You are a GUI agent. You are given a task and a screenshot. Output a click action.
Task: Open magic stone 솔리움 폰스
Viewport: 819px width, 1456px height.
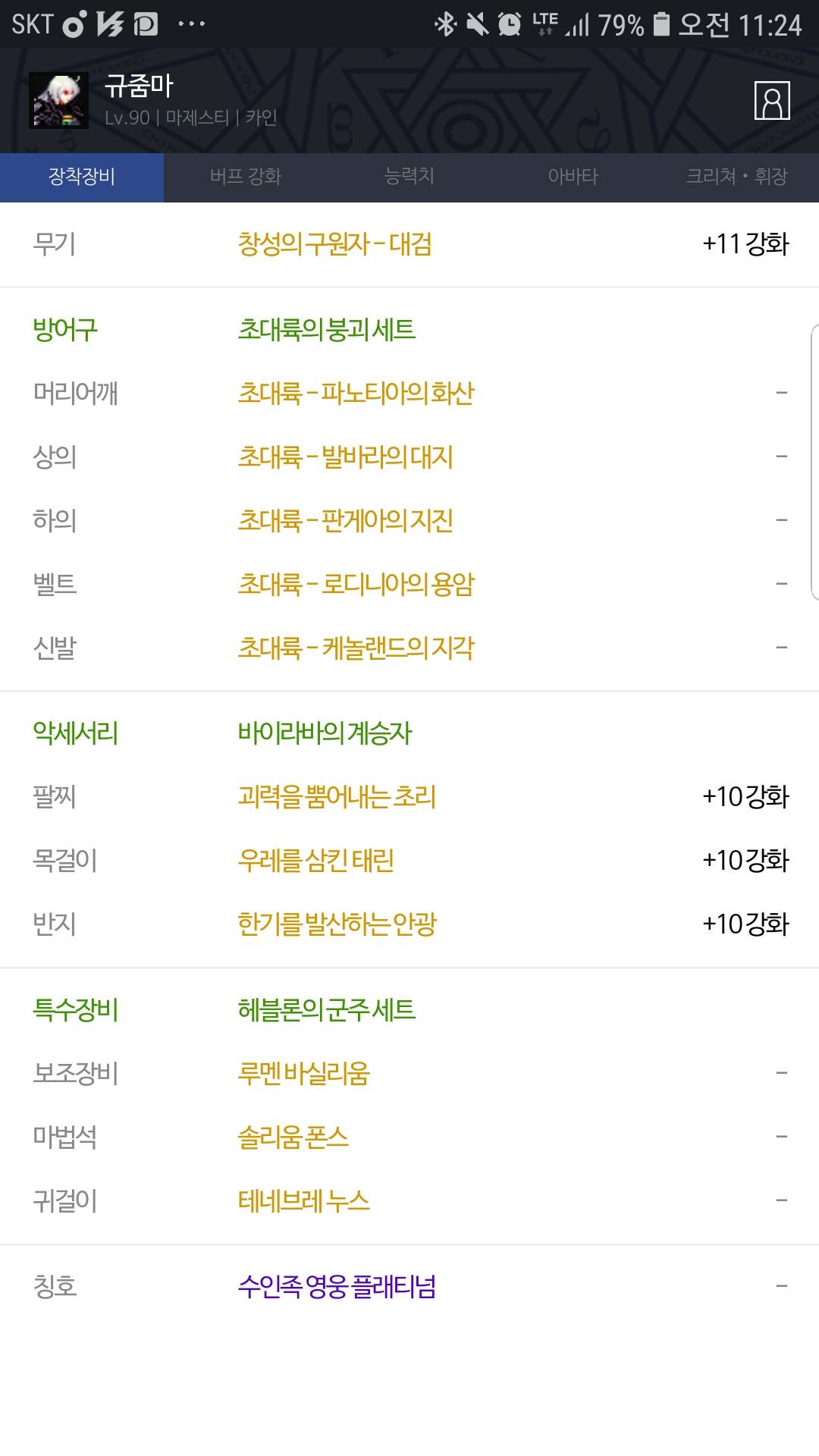click(x=293, y=1137)
